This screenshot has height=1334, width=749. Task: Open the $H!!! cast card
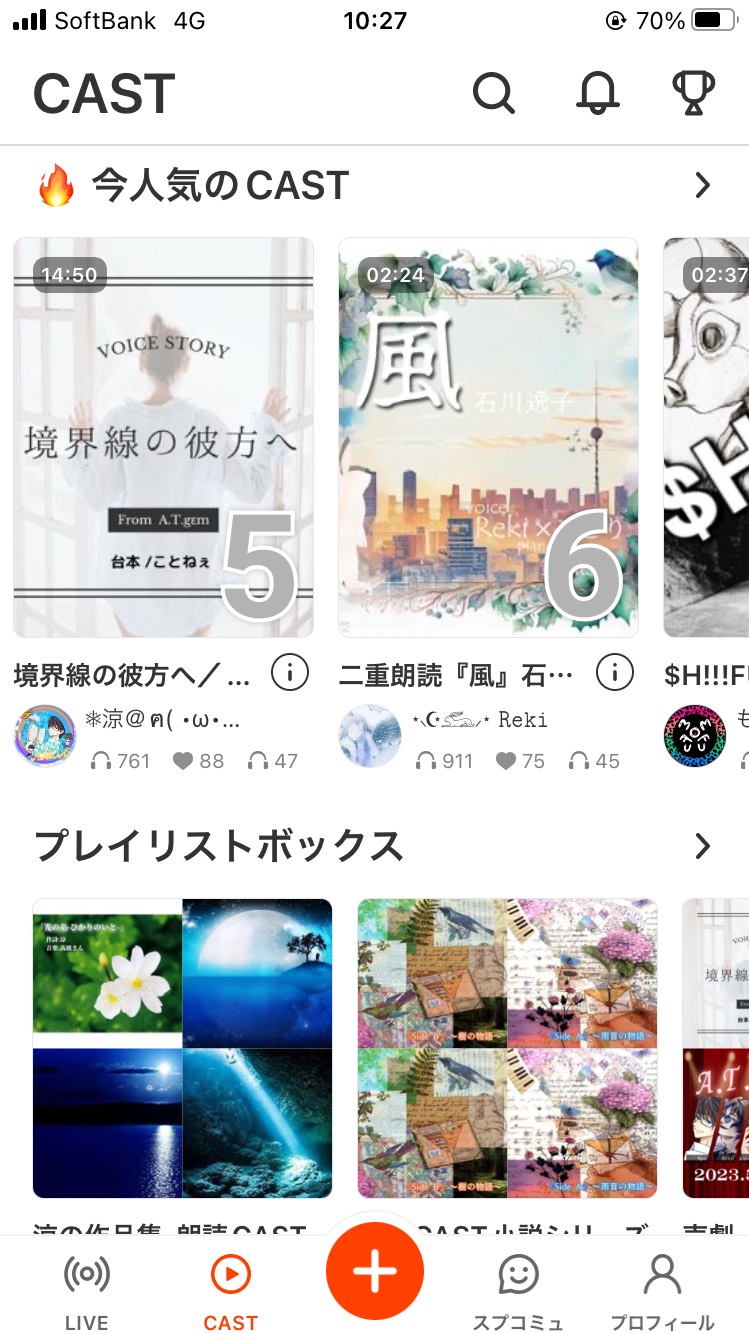(706, 437)
